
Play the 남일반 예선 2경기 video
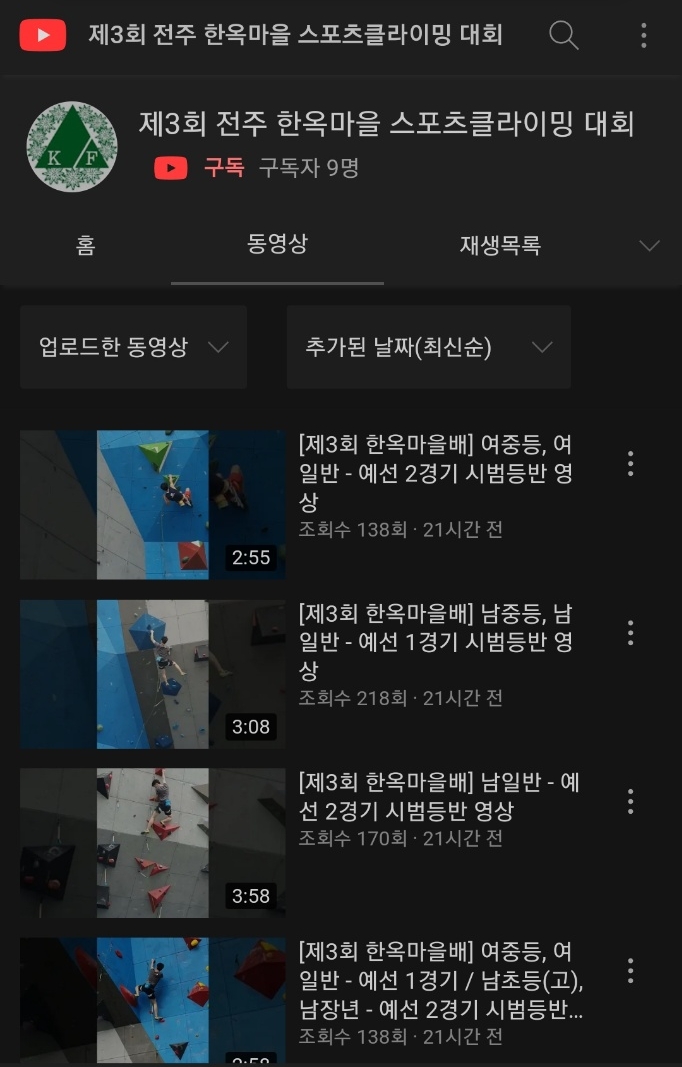coord(153,842)
